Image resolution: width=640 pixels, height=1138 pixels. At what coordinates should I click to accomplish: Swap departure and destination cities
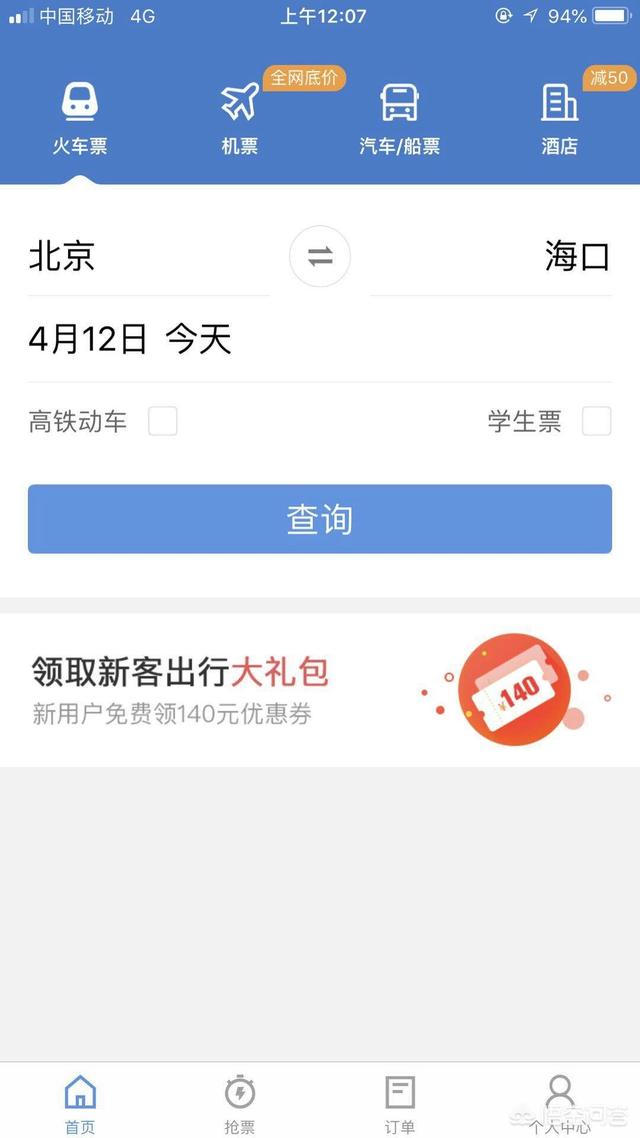coord(320,257)
